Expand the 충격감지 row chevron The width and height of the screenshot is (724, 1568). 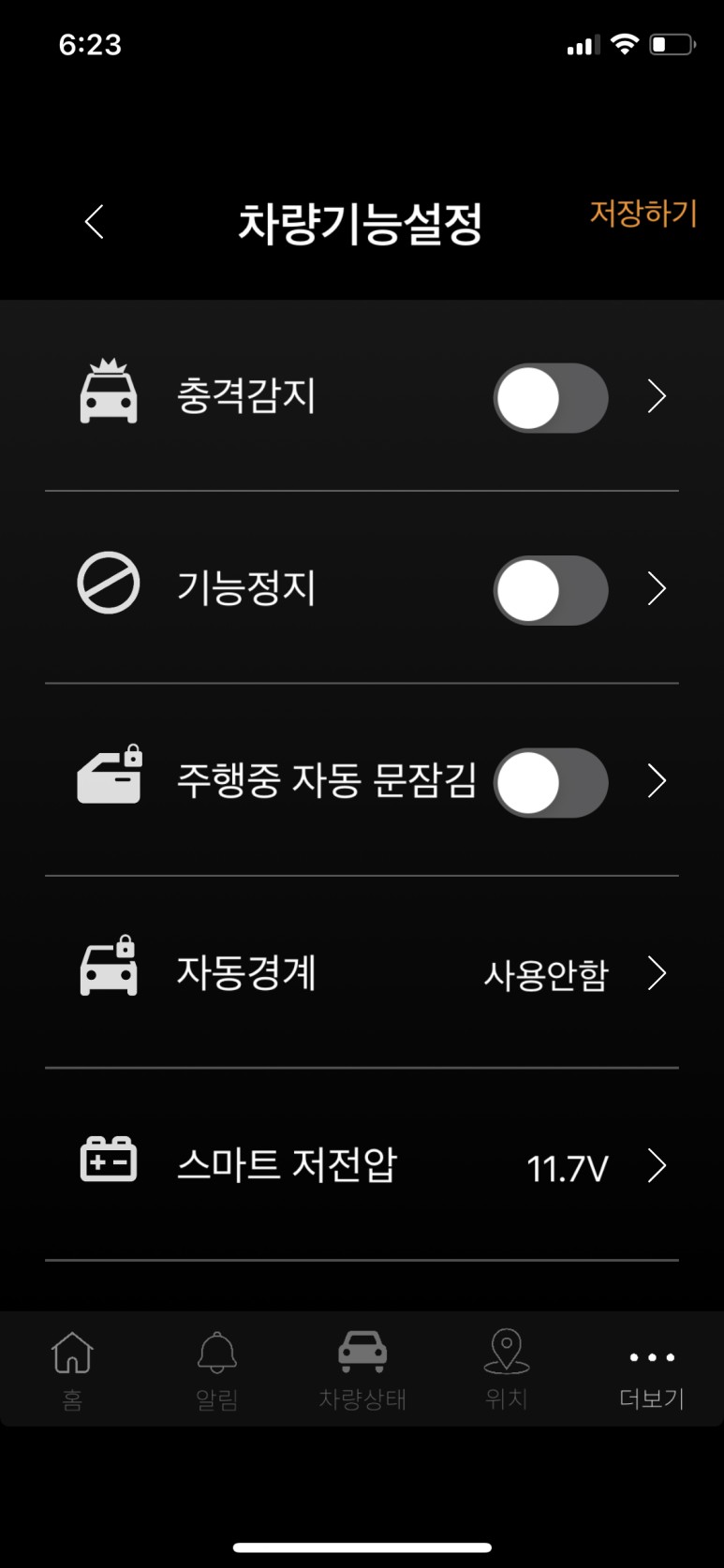[x=658, y=398]
